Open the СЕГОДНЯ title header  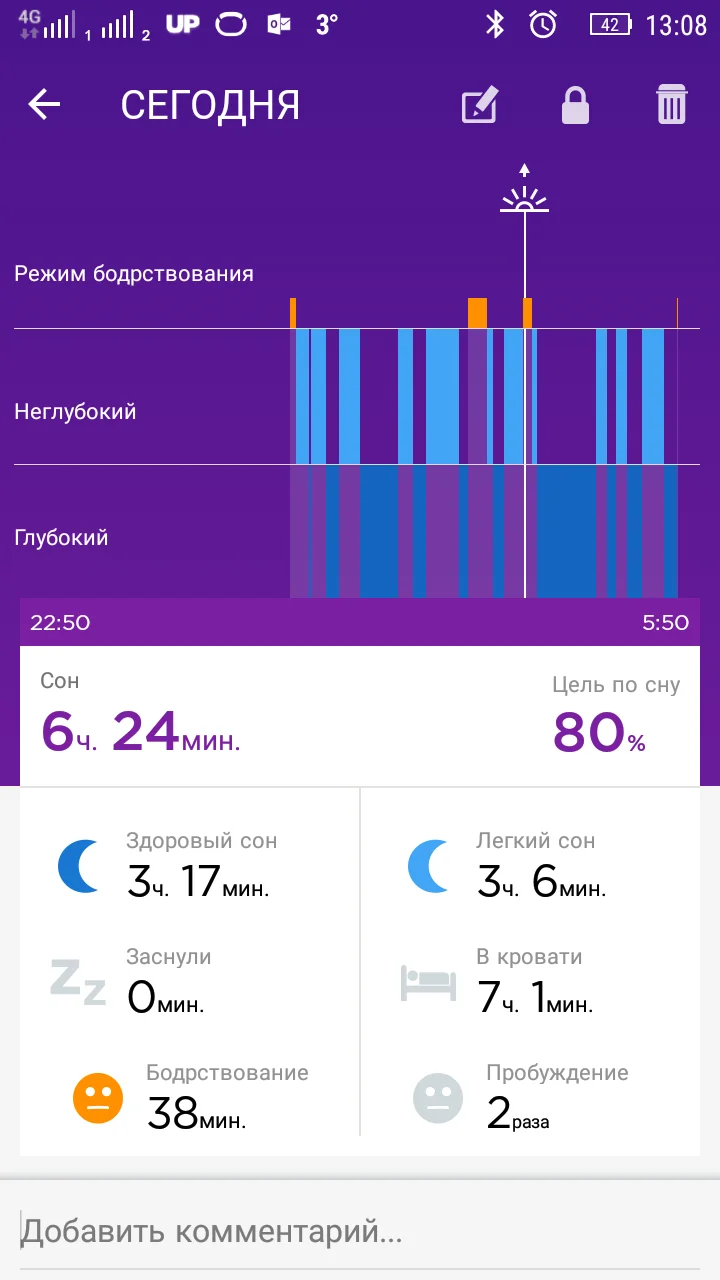tap(210, 103)
